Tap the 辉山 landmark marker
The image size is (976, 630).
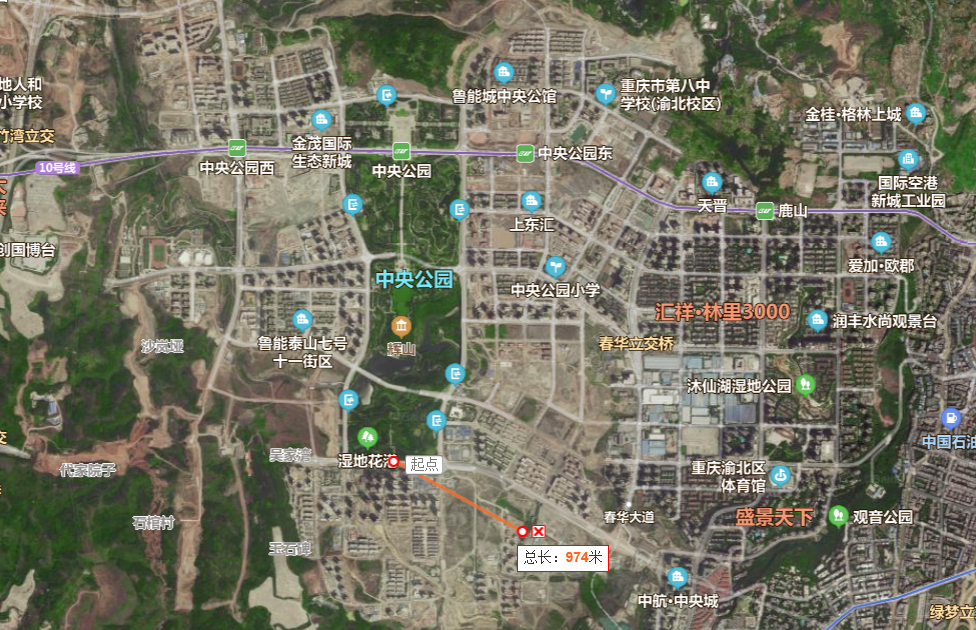402,327
